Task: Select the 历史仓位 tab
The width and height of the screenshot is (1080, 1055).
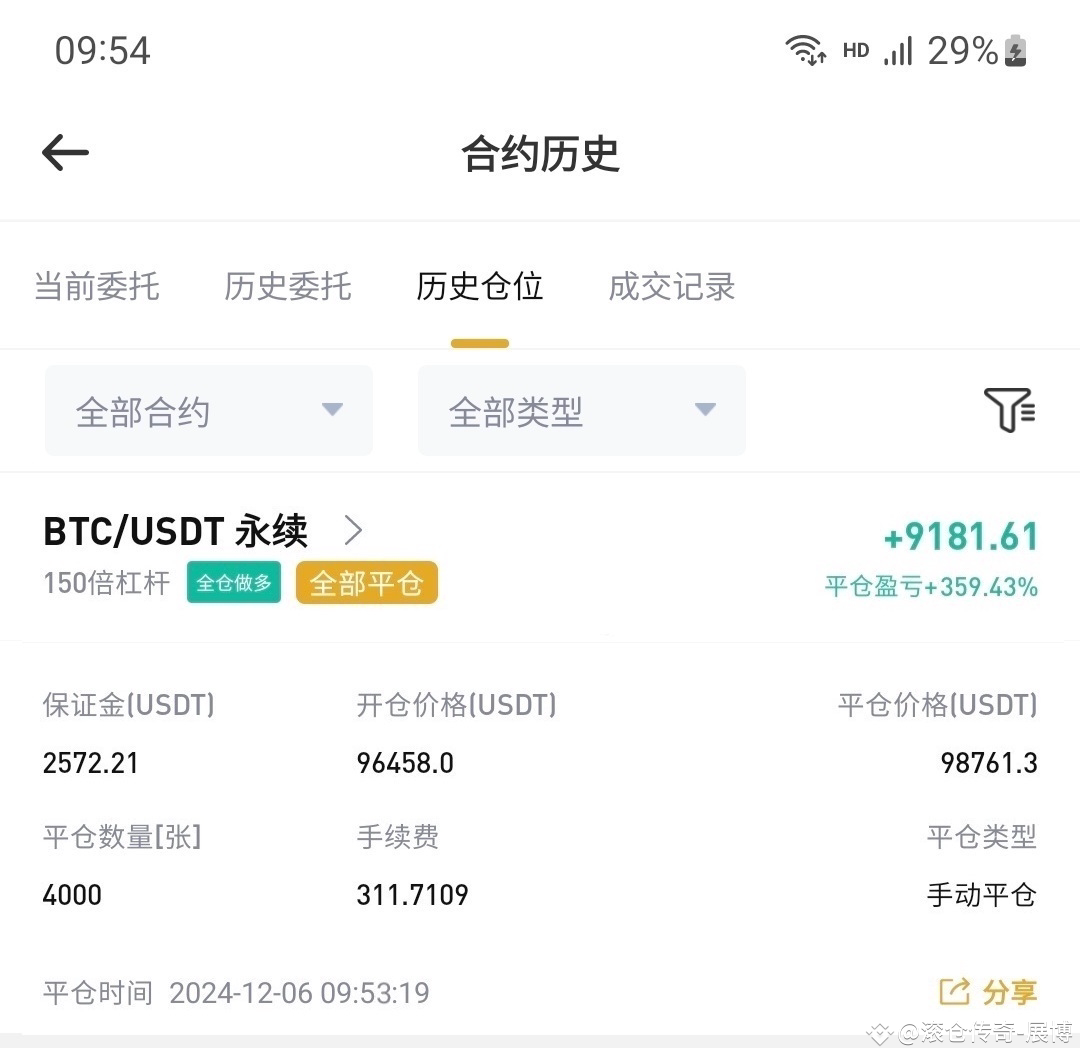Action: (x=480, y=287)
